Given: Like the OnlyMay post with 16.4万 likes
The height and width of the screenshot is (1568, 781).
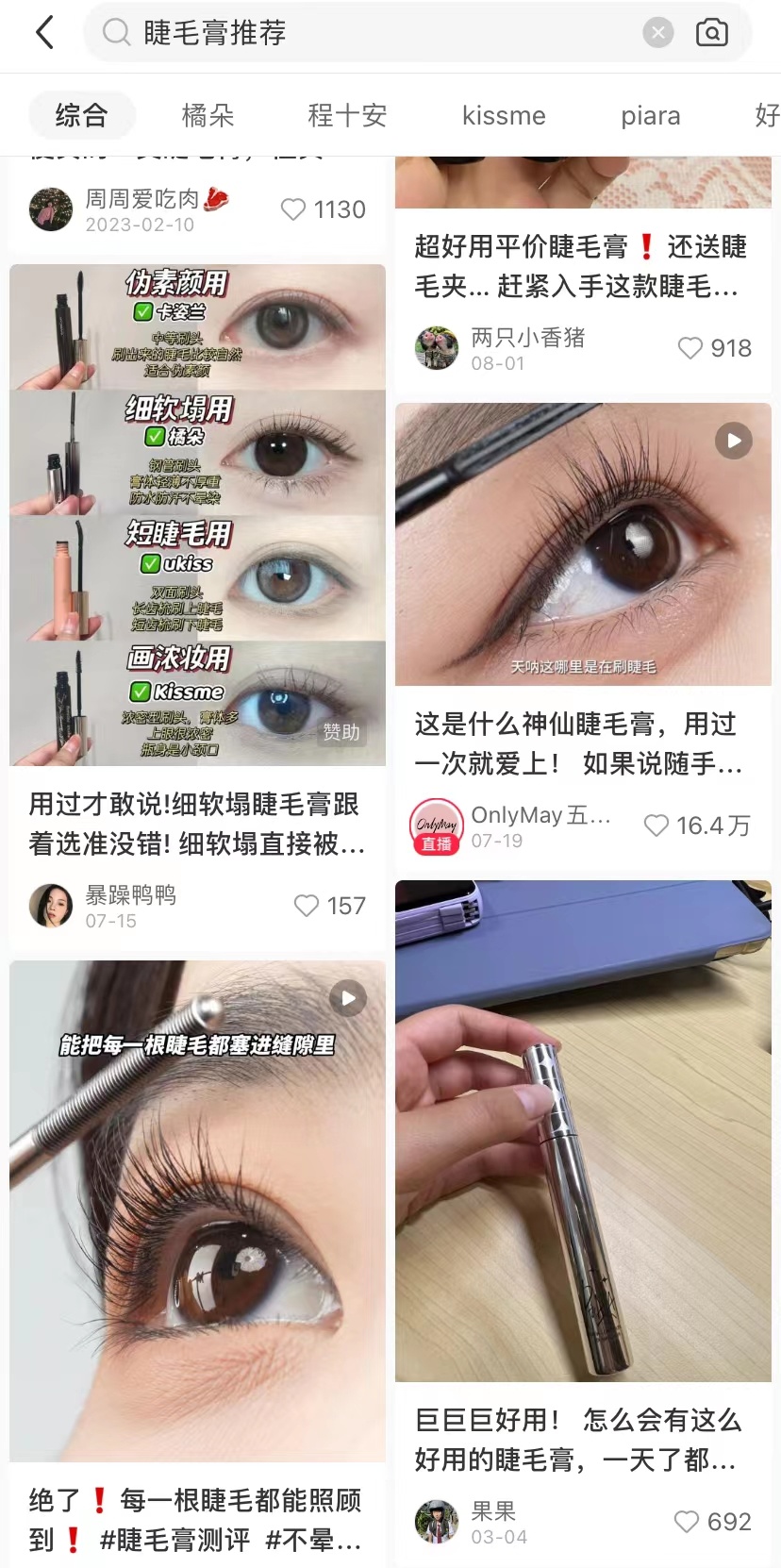Looking at the screenshot, I should pyautogui.click(x=656, y=826).
